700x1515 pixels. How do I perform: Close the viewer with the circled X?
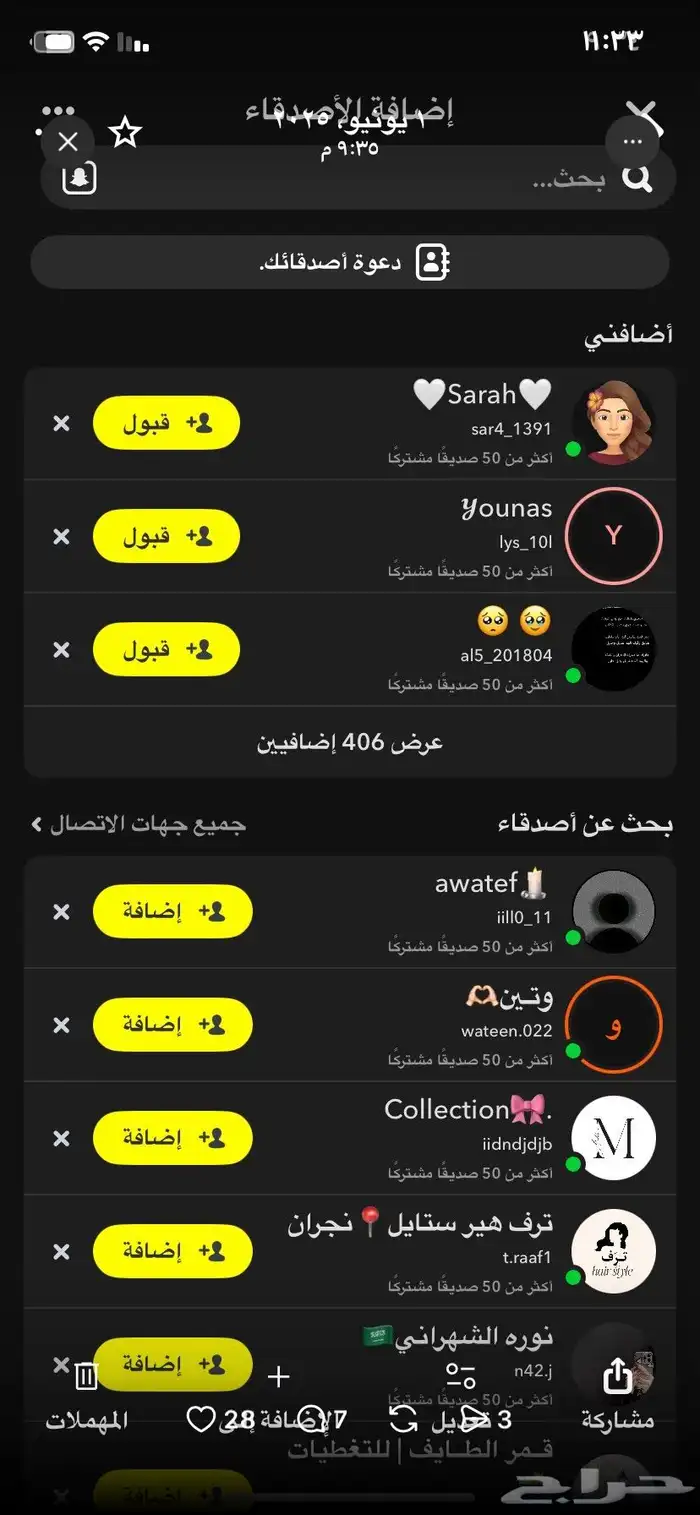68,142
